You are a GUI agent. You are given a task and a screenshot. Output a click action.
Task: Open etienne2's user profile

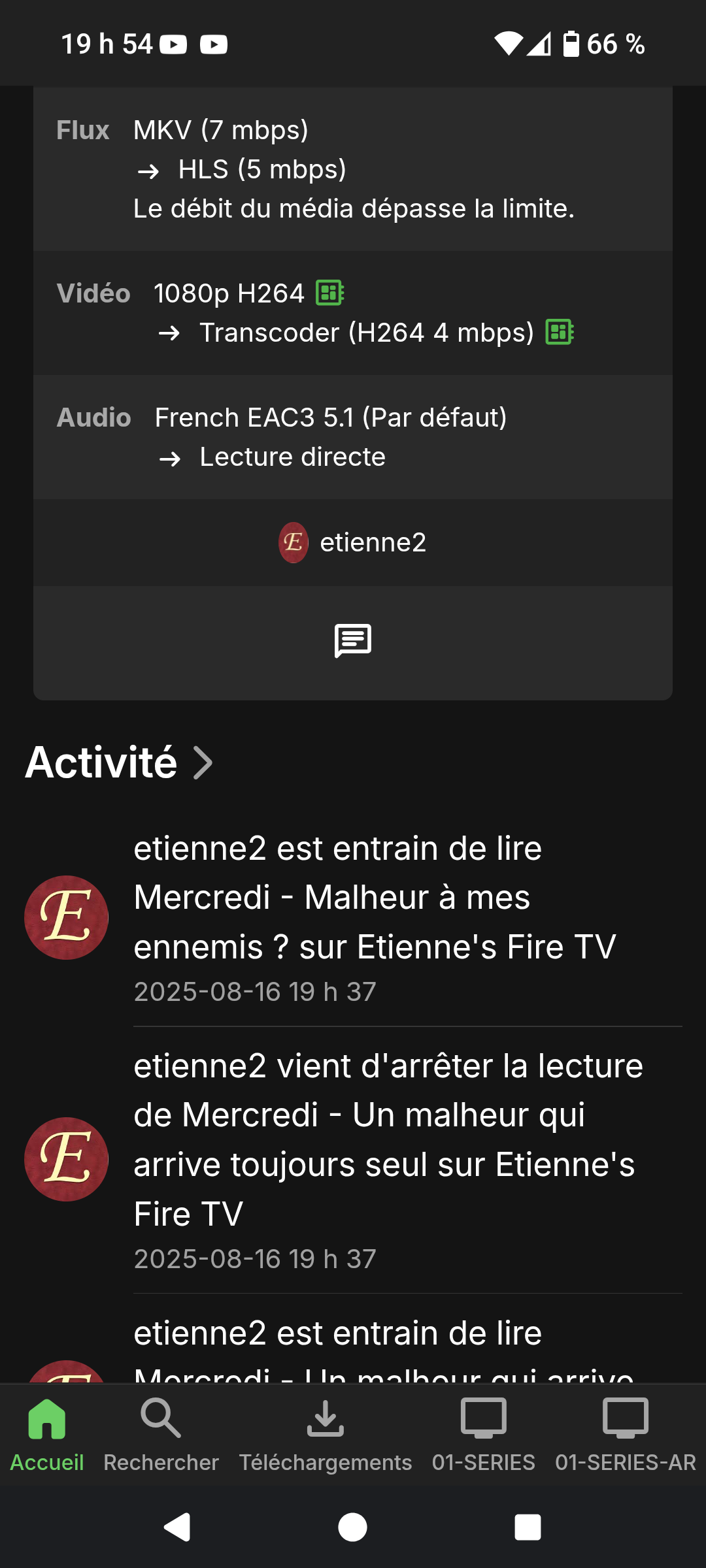coord(353,542)
